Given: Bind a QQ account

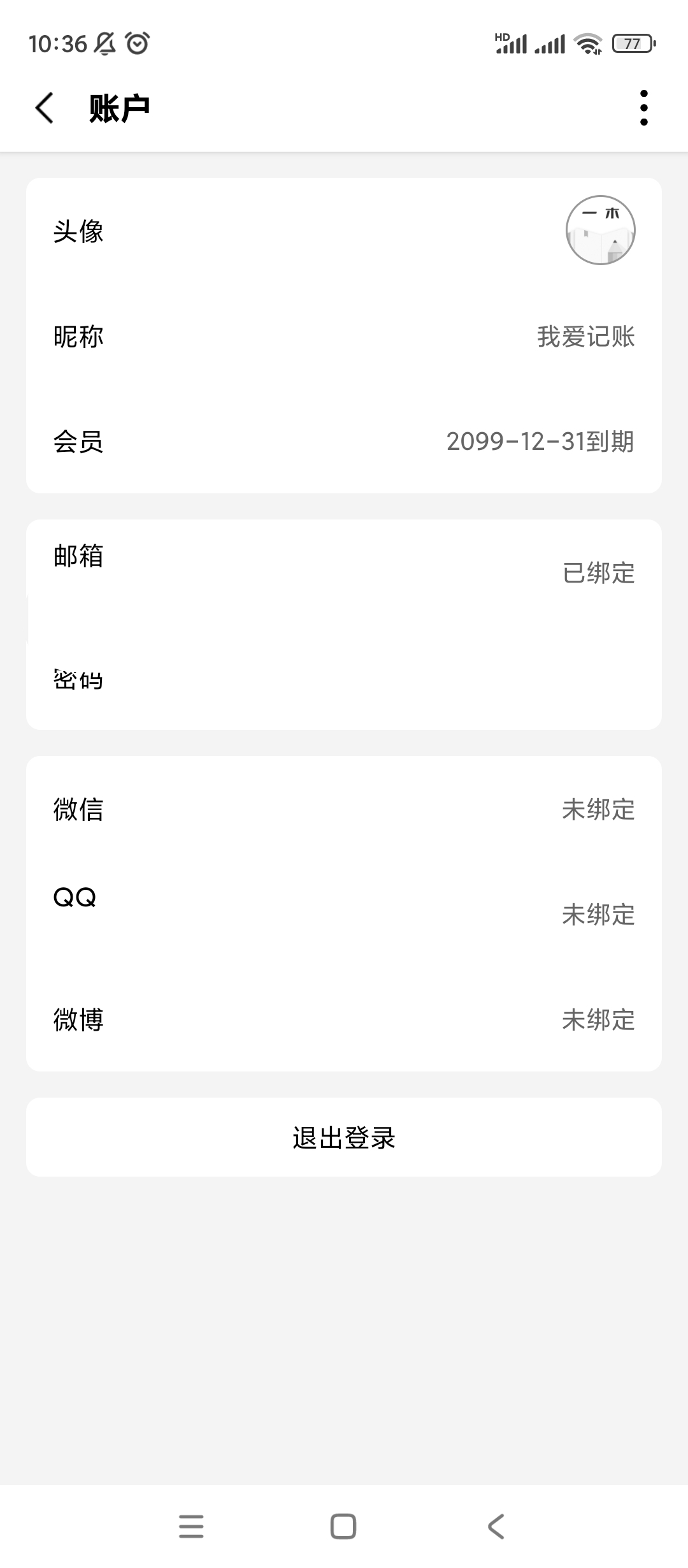Looking at the screenshot, I should [x=344, y=905].
